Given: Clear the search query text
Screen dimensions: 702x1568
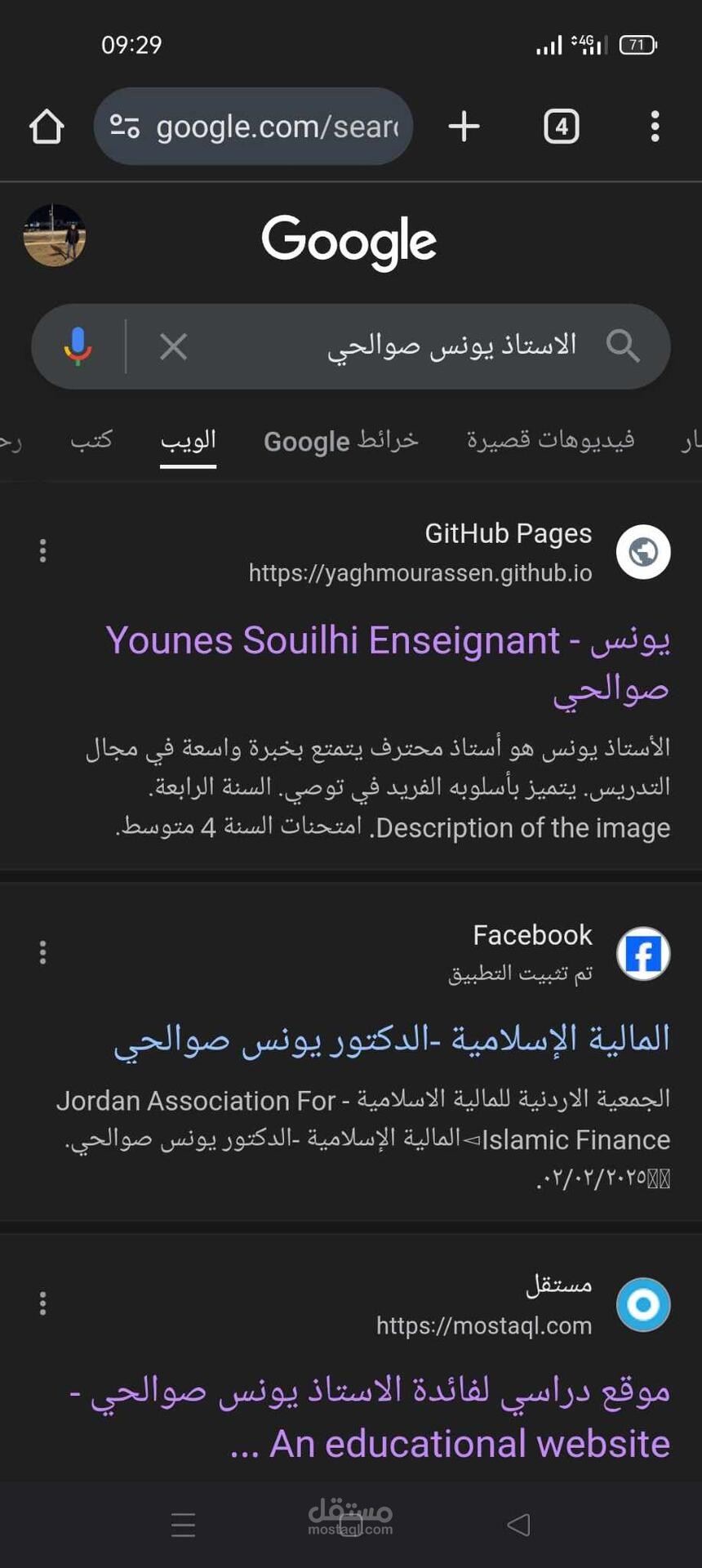Looking at the screenshot, I should [173, 346].
